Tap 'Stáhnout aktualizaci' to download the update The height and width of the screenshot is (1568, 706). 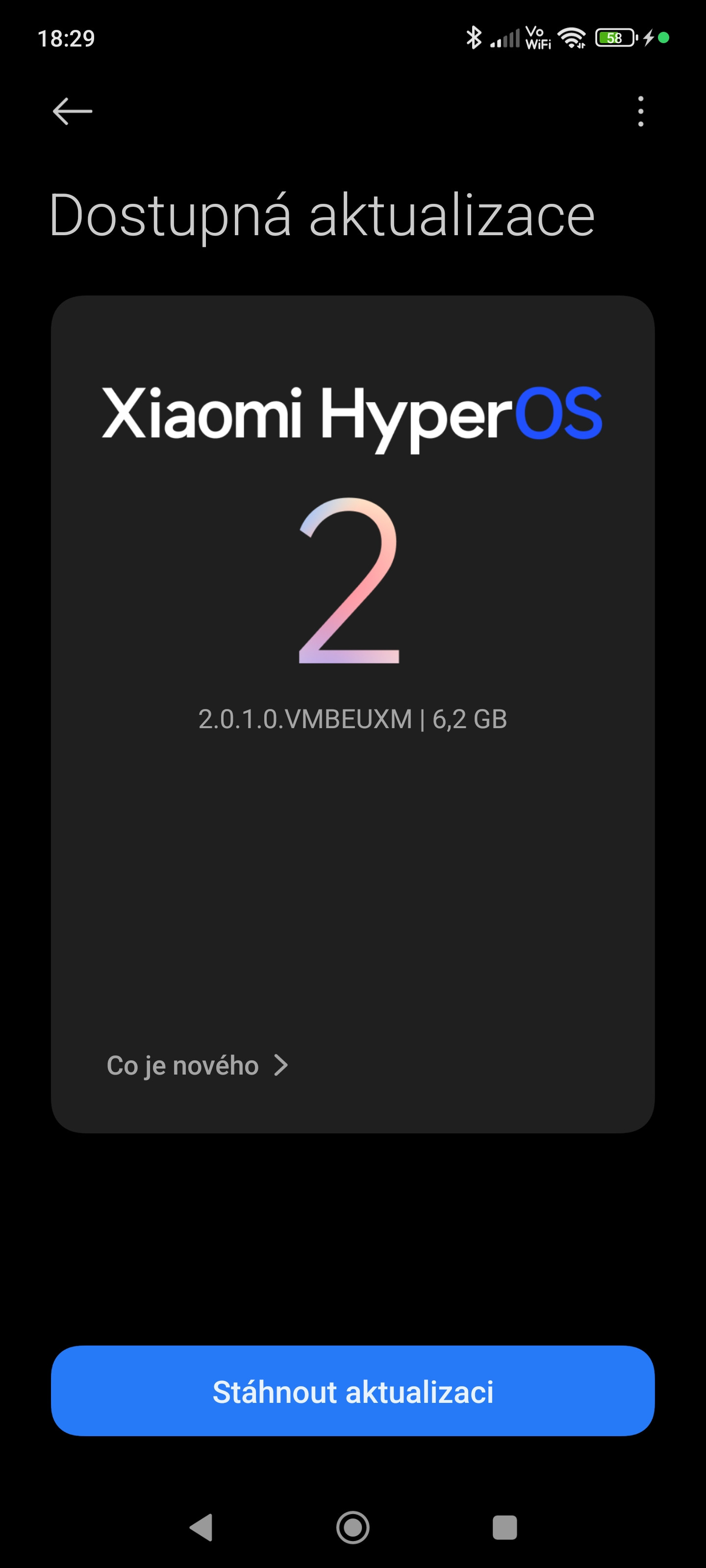pos(353,1392)
